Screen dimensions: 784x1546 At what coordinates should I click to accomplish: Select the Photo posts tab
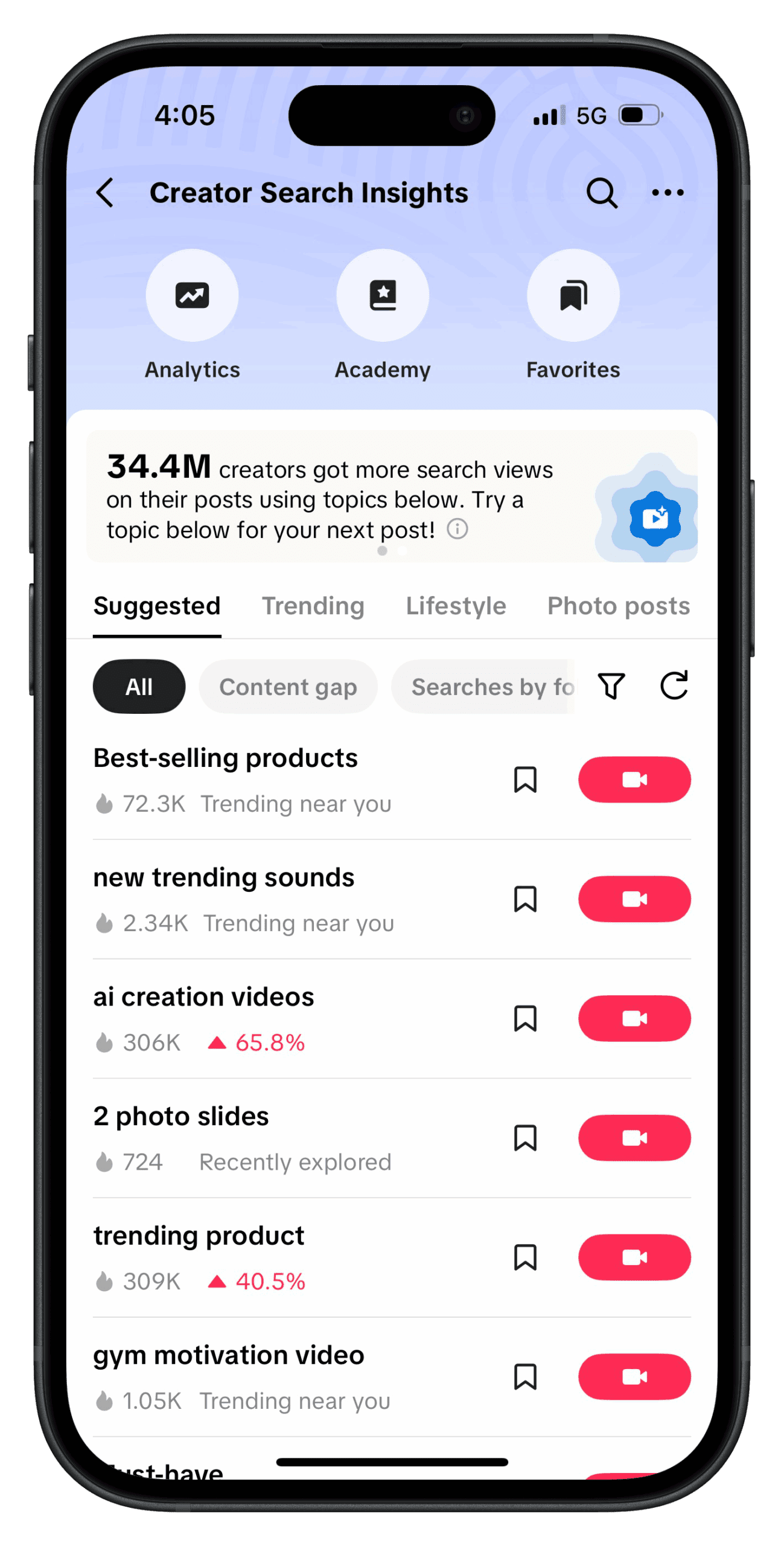(x=618, y=606)
